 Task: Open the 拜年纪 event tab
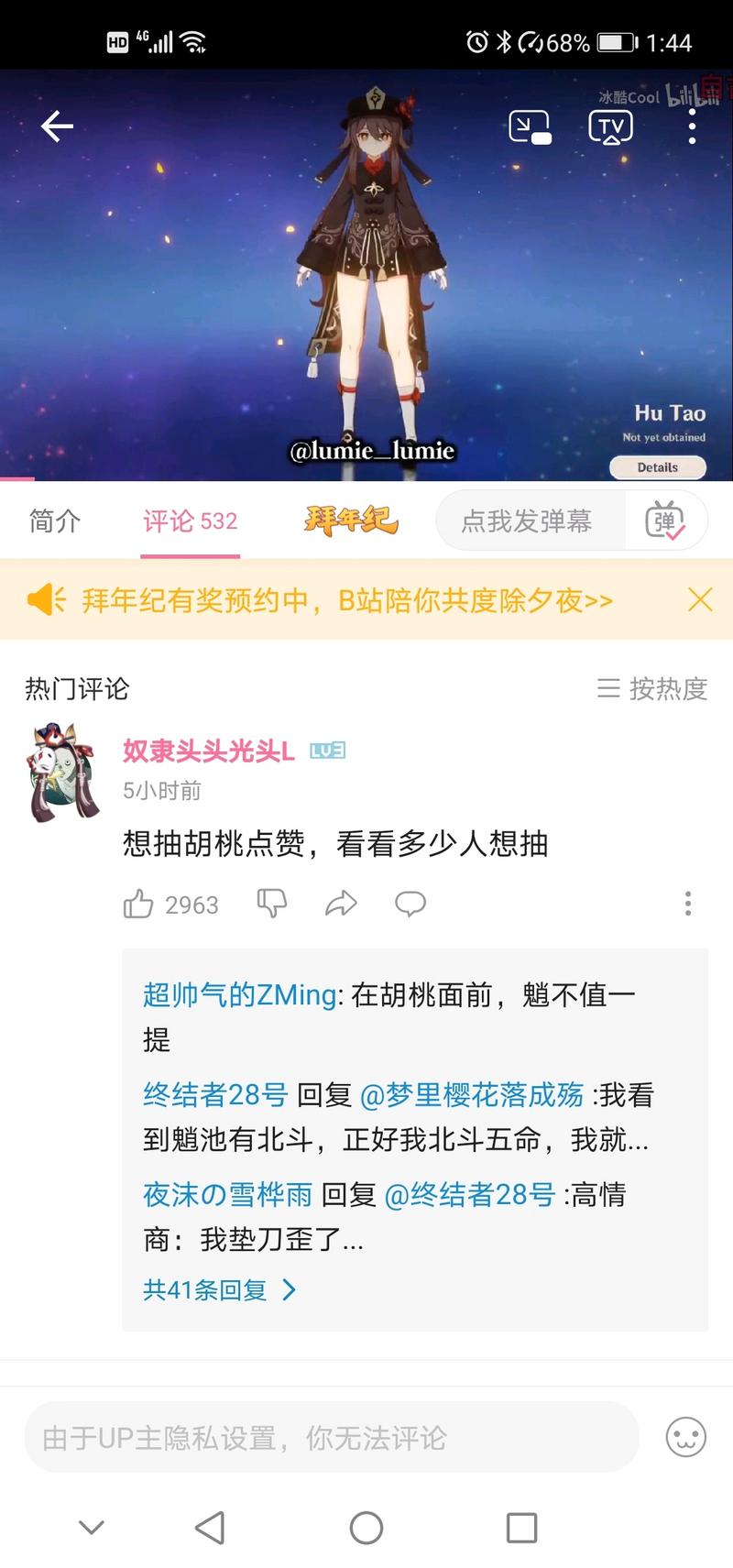pyautogui.click(x=351, y=521)
